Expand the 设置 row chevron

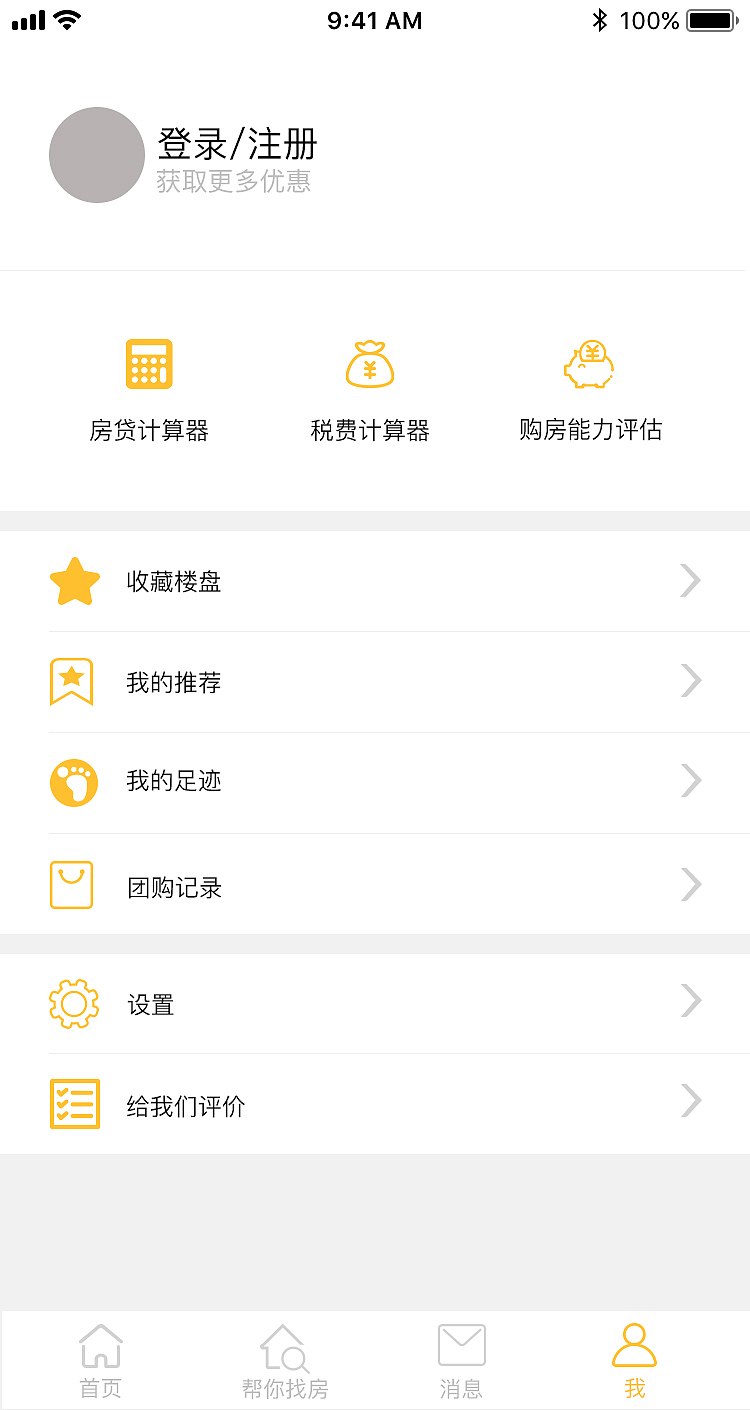coord(690,1001)
